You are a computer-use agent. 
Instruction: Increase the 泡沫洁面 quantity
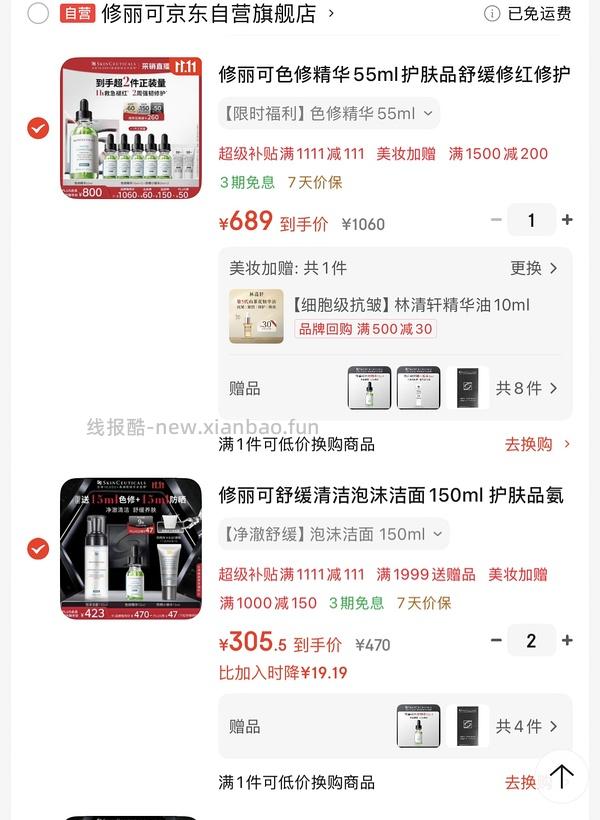(x=567, y=640)
